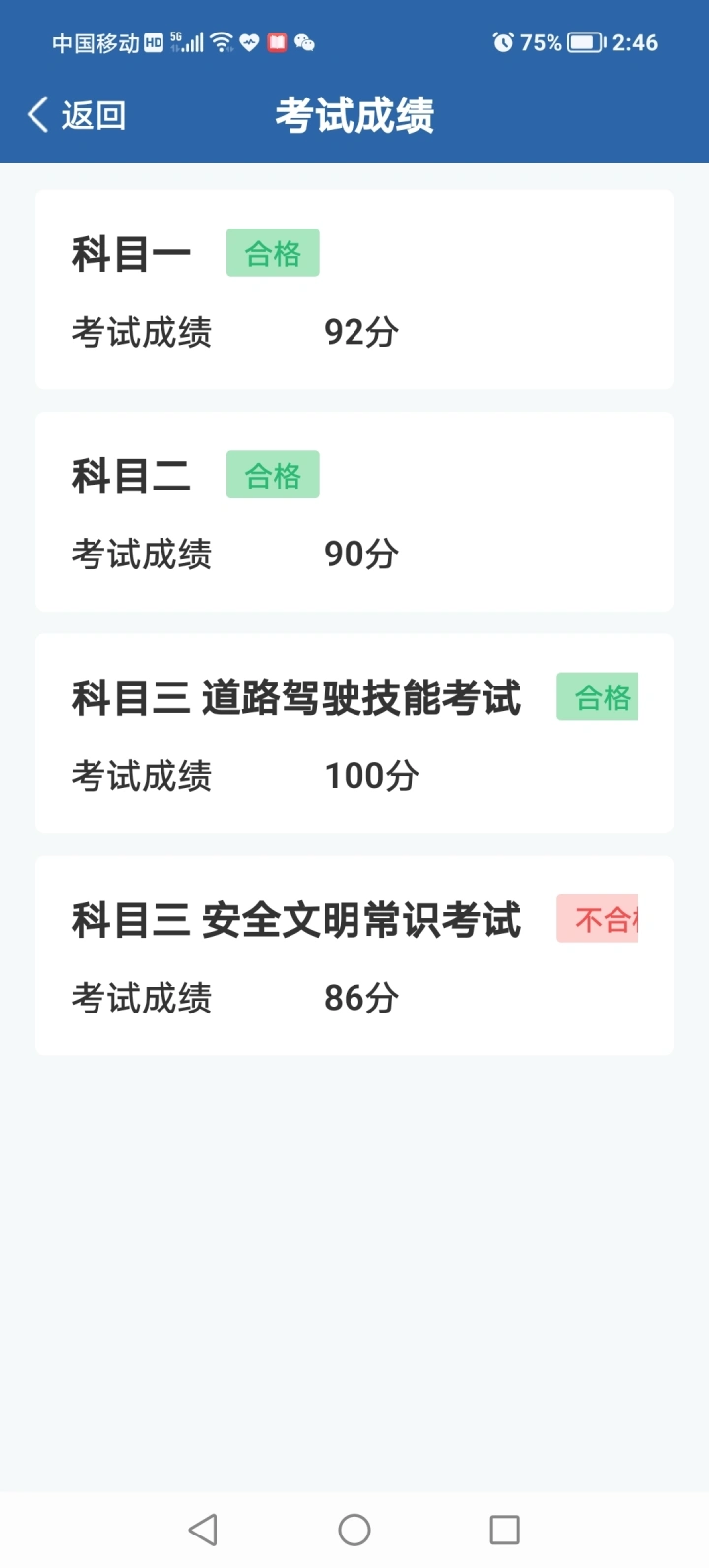Viewport: 709px width, 1568px height.
Task: Go to the home screen
Action: [354, 1530]
